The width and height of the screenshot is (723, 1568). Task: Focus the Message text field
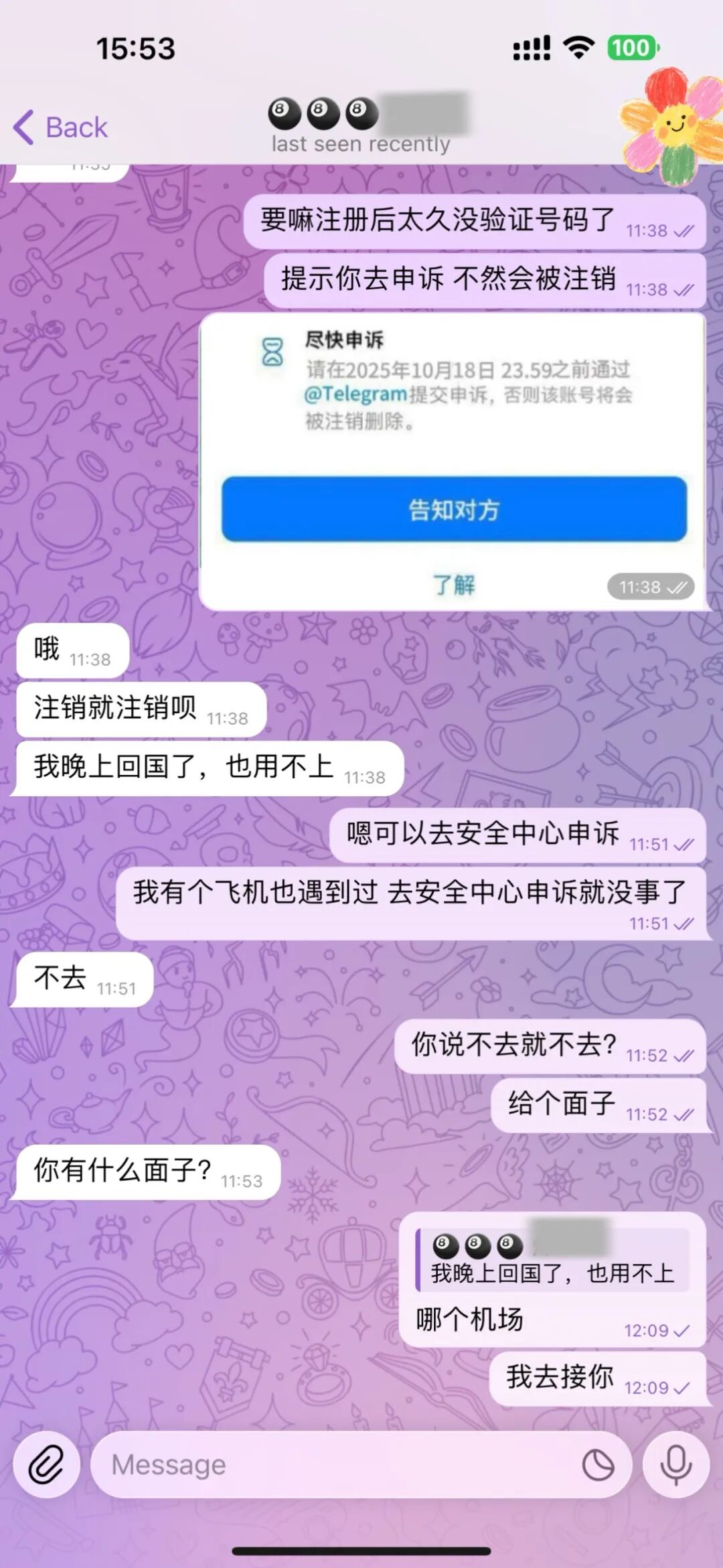(x=335, y=1465)
